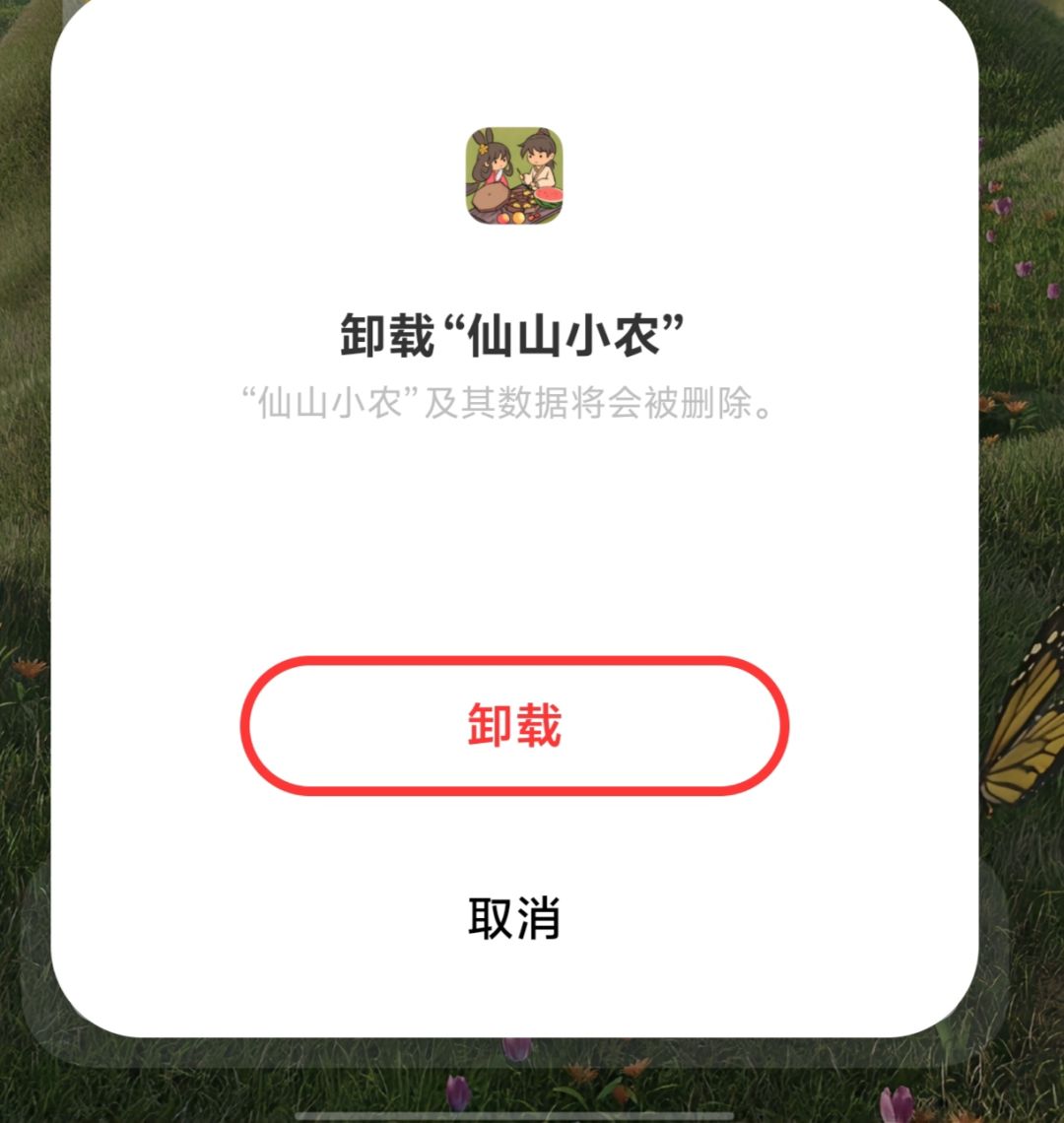Confirm uninstalling with the red 卸载 button
1064x1123 pixels.
(514, 725)
